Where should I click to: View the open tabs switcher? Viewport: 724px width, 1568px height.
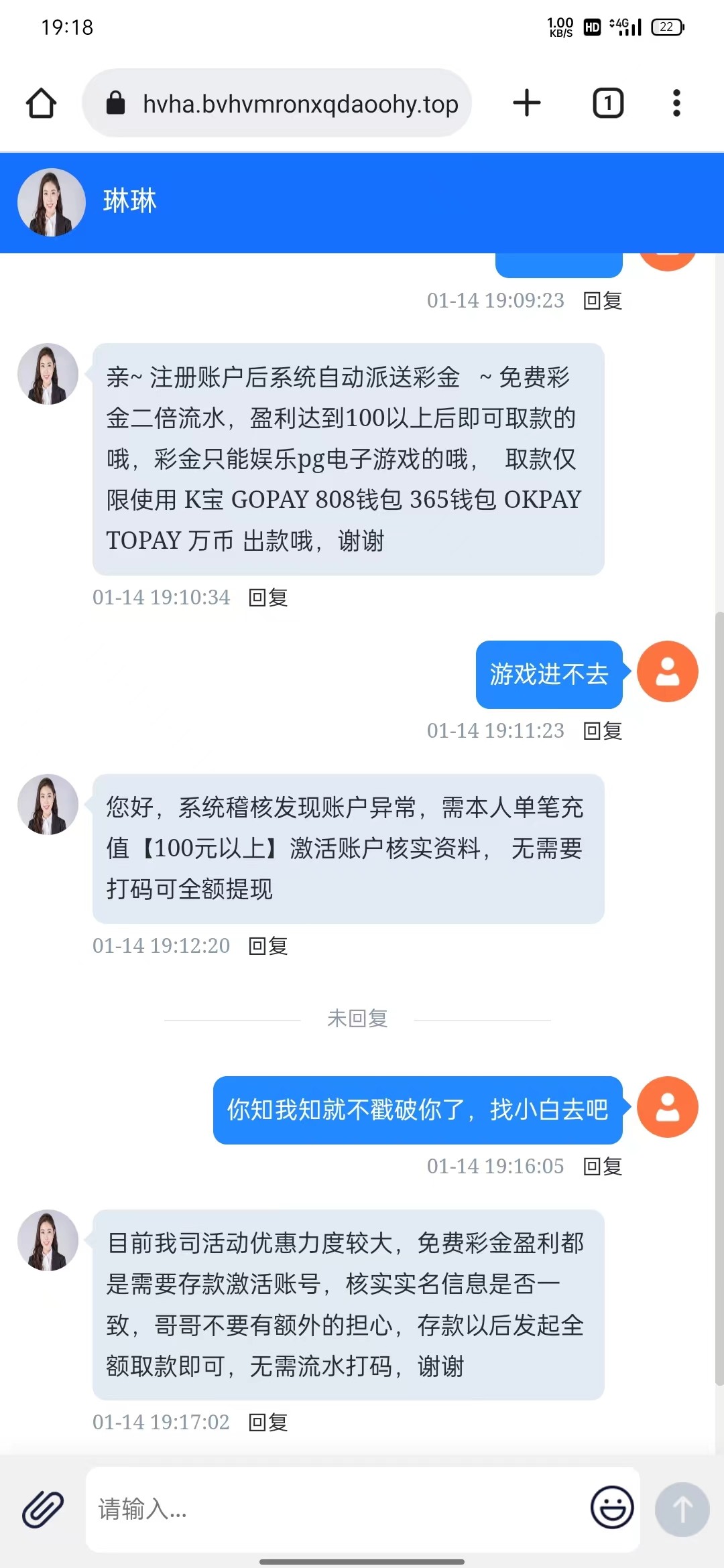click(x=608, y=103)
